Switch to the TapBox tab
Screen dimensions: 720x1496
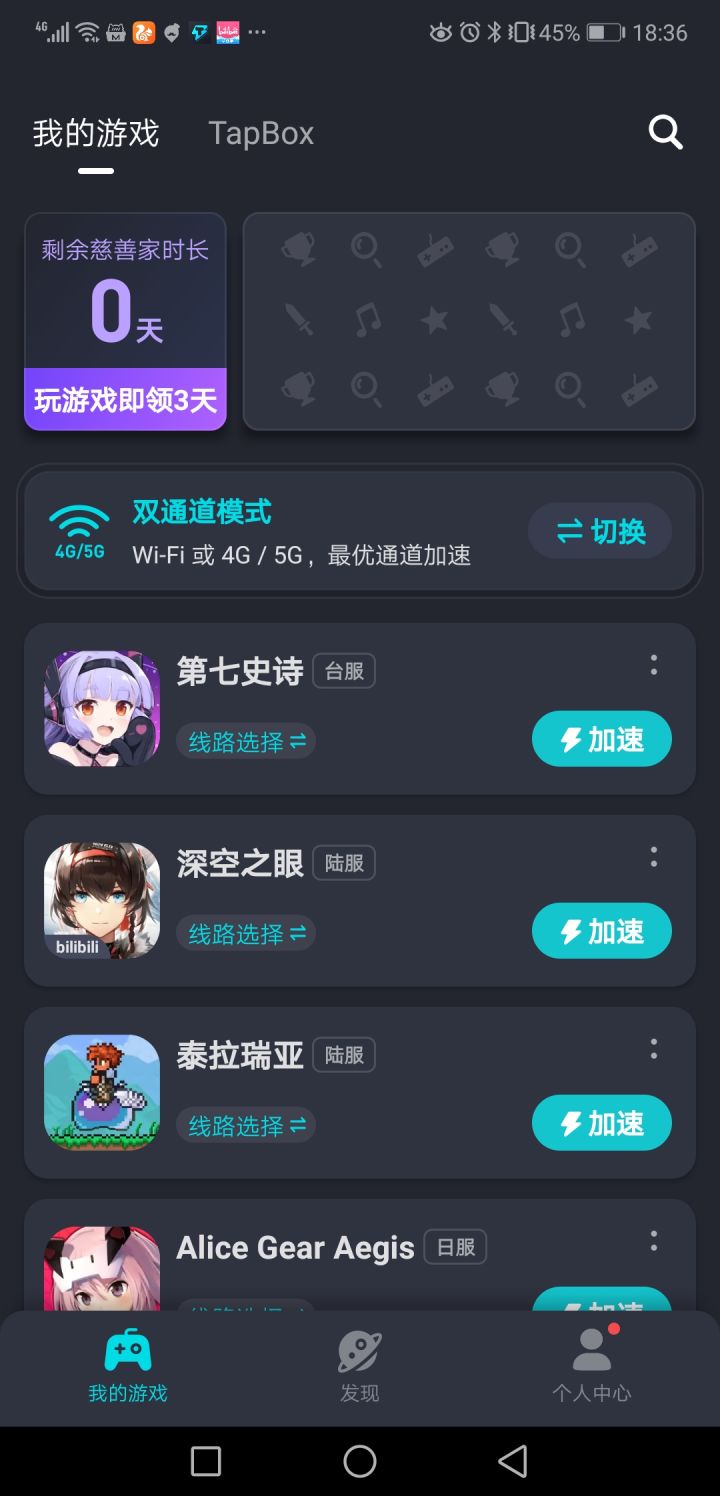(x=261, y=133)
